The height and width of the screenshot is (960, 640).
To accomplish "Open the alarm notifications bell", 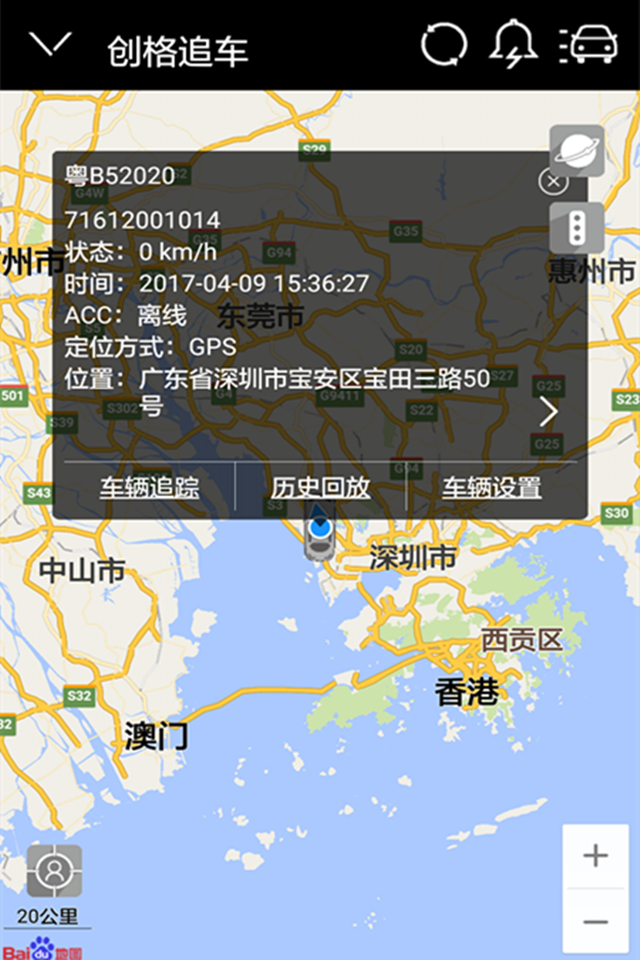I will pyautogui.click(x=514, y=45).
